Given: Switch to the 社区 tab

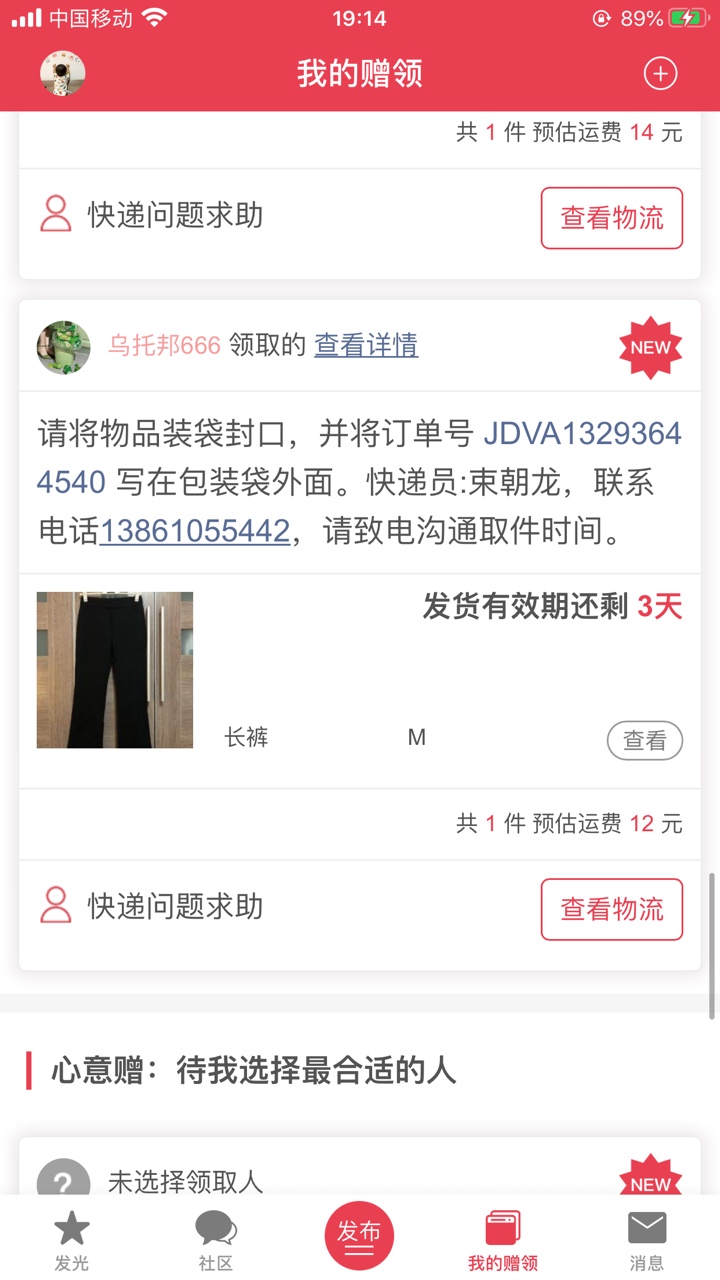Looking at the screenshot, I should point(215,1240).
